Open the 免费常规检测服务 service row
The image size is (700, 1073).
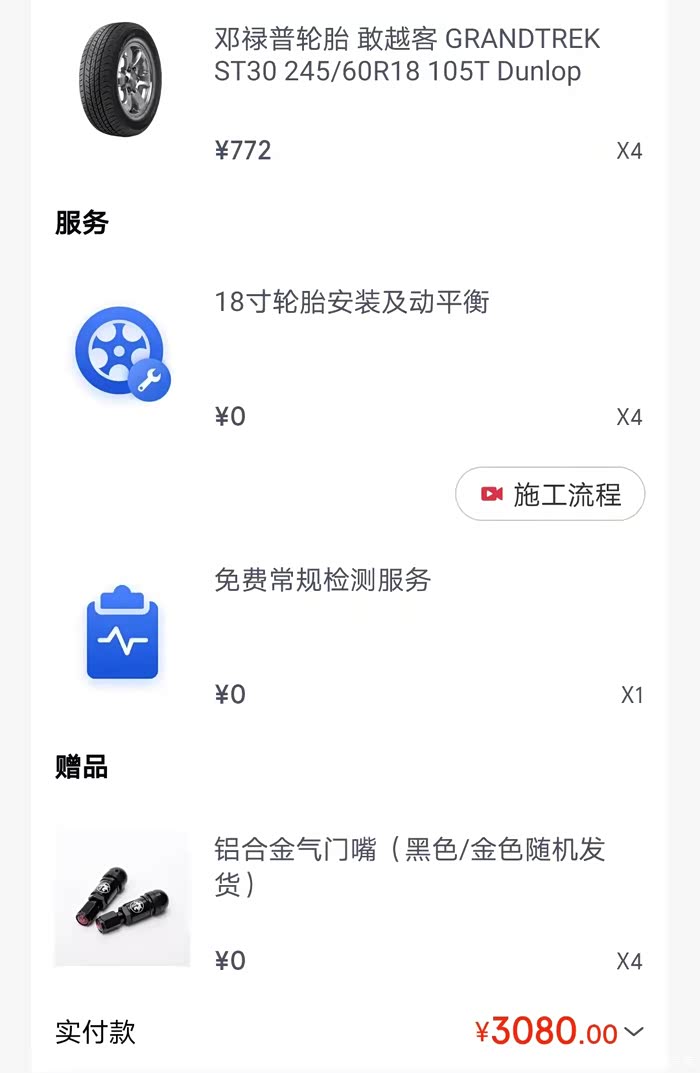click(322, 580)
